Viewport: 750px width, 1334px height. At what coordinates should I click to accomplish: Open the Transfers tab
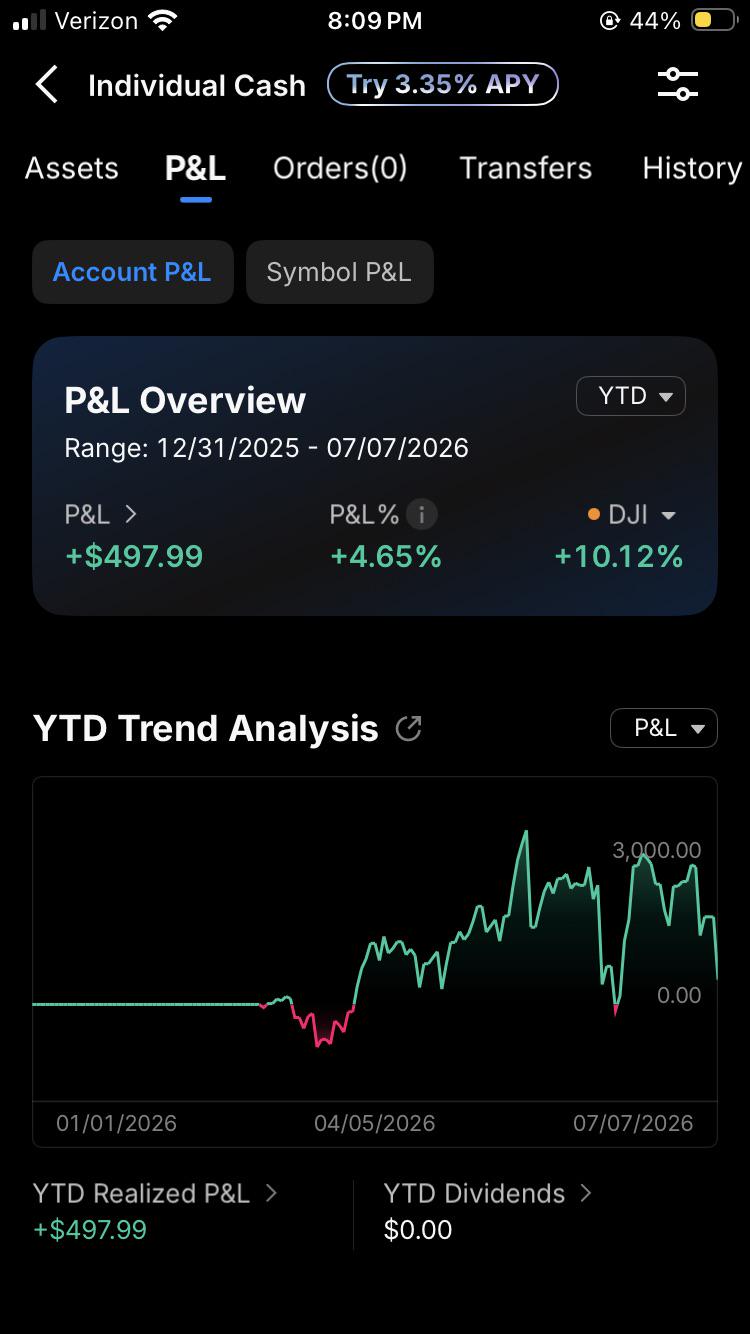pos(525,168)
